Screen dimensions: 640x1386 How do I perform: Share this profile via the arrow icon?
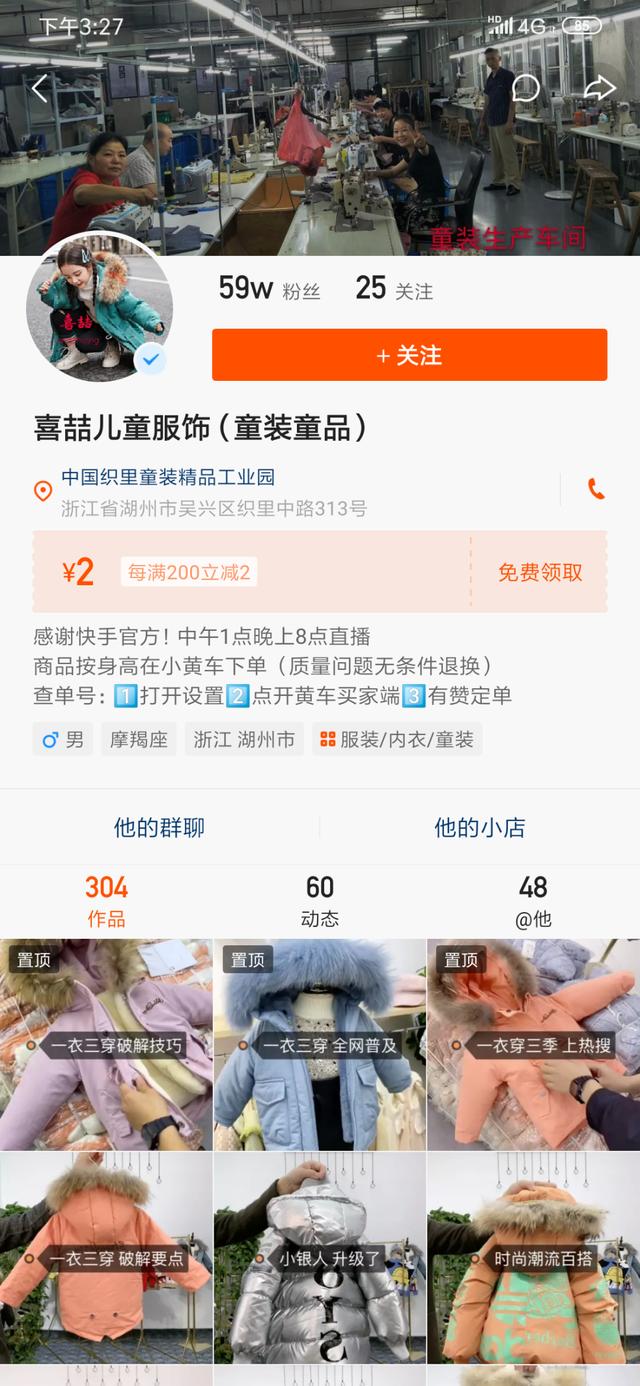point(599,88)
